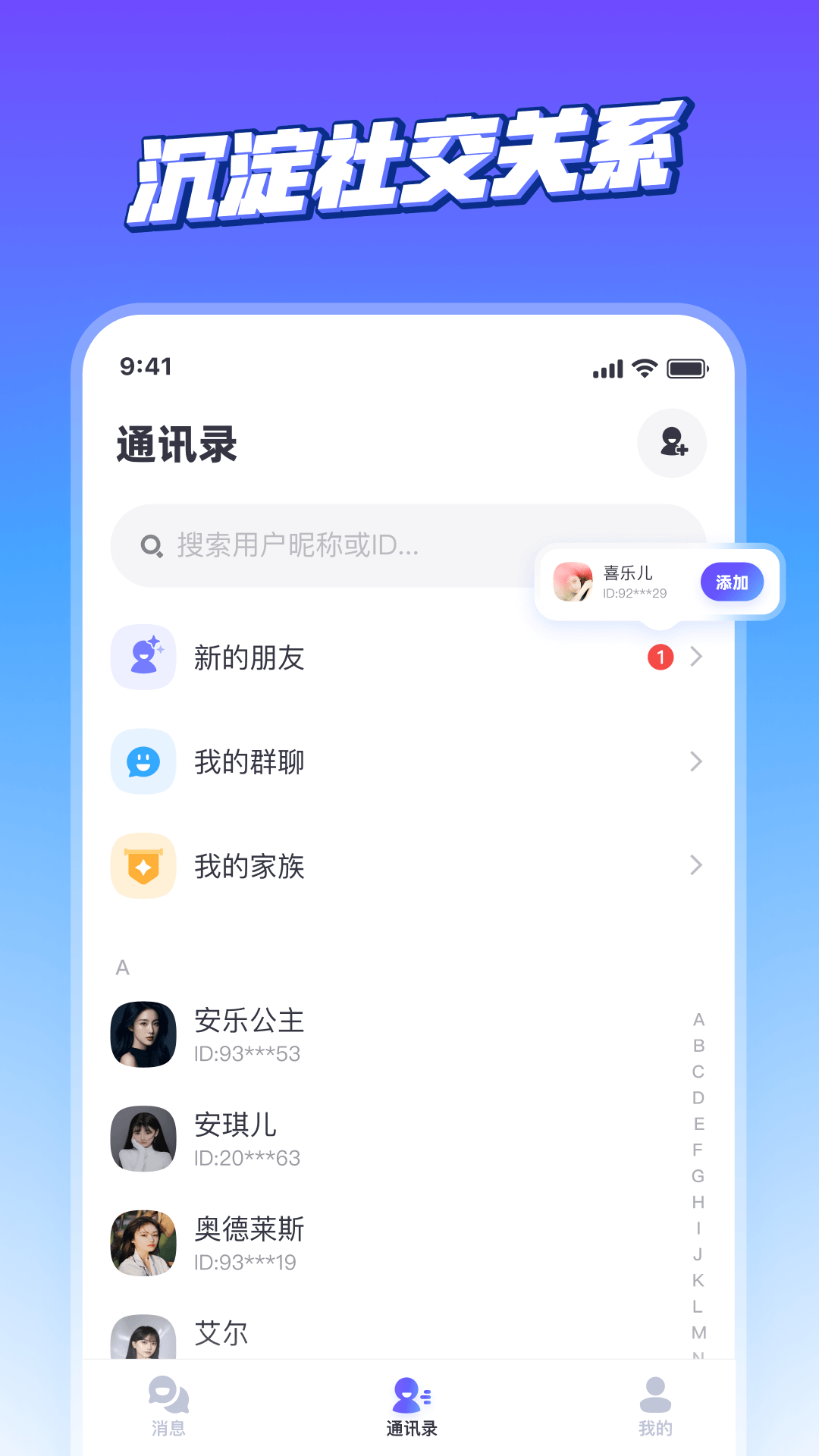Tap 安乐公主's avatar thumbnail
819x1456 pixels.
143,1034
